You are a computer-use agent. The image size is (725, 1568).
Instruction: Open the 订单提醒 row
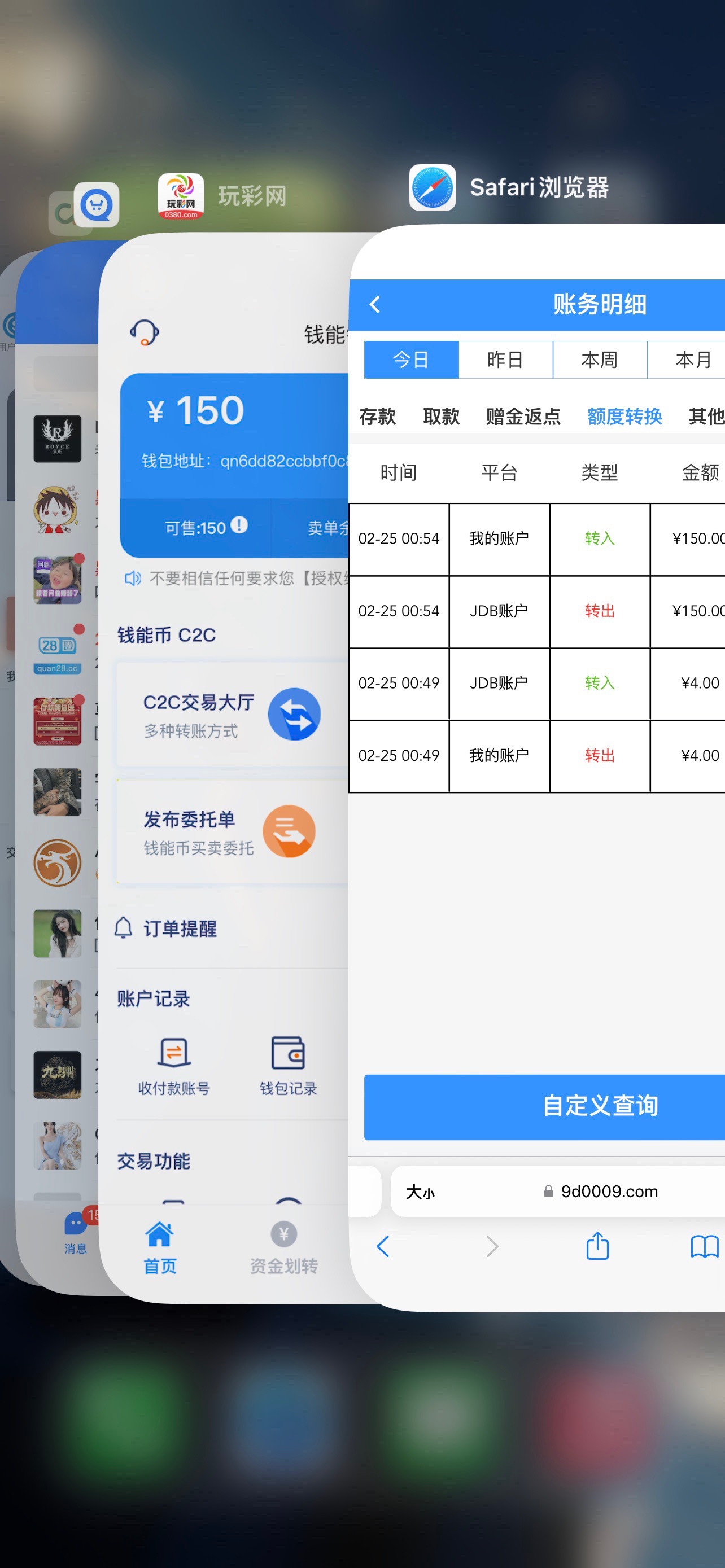[180, 928]
